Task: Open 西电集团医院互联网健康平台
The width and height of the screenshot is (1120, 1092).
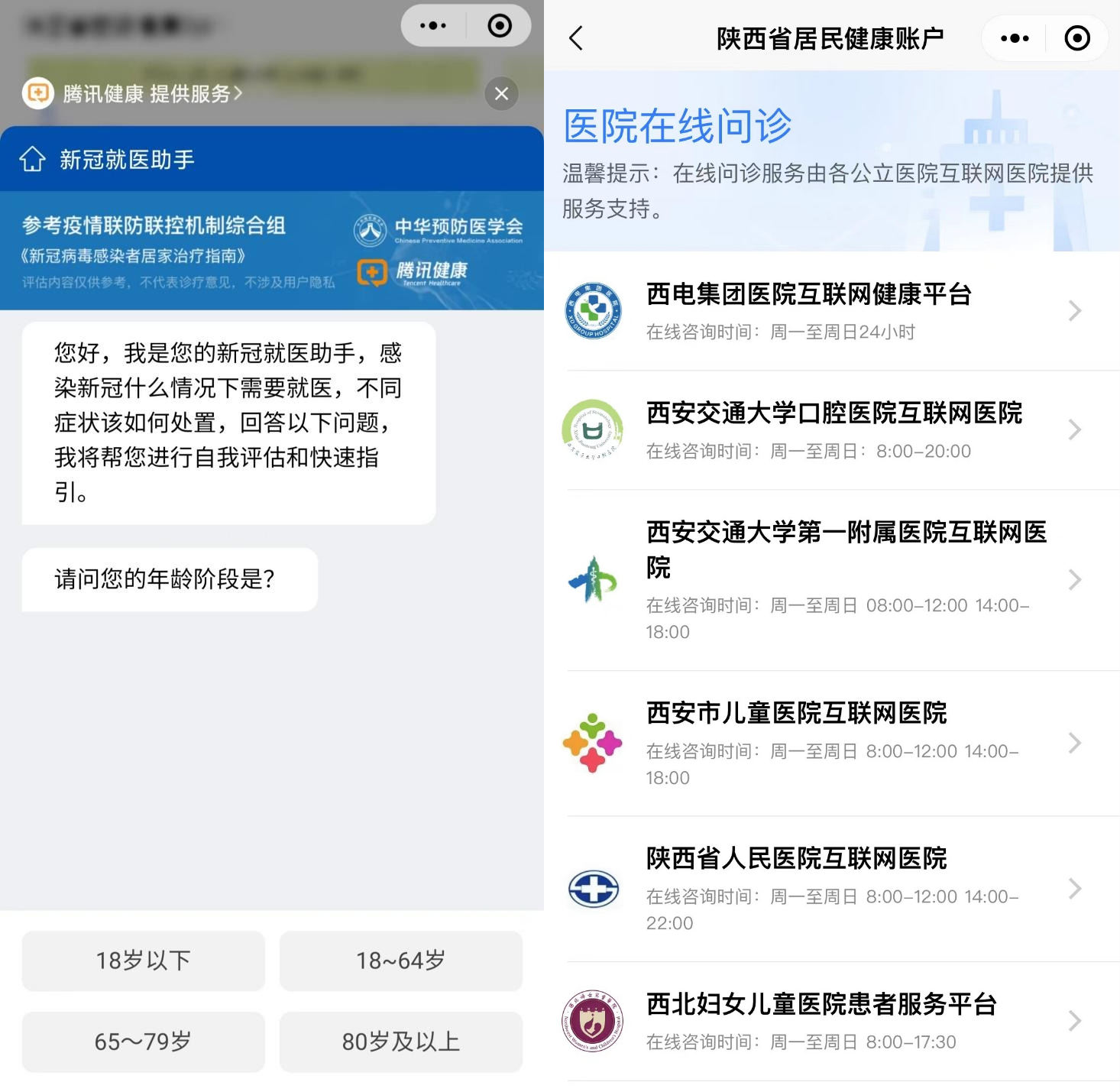Action: coord(825,311)
